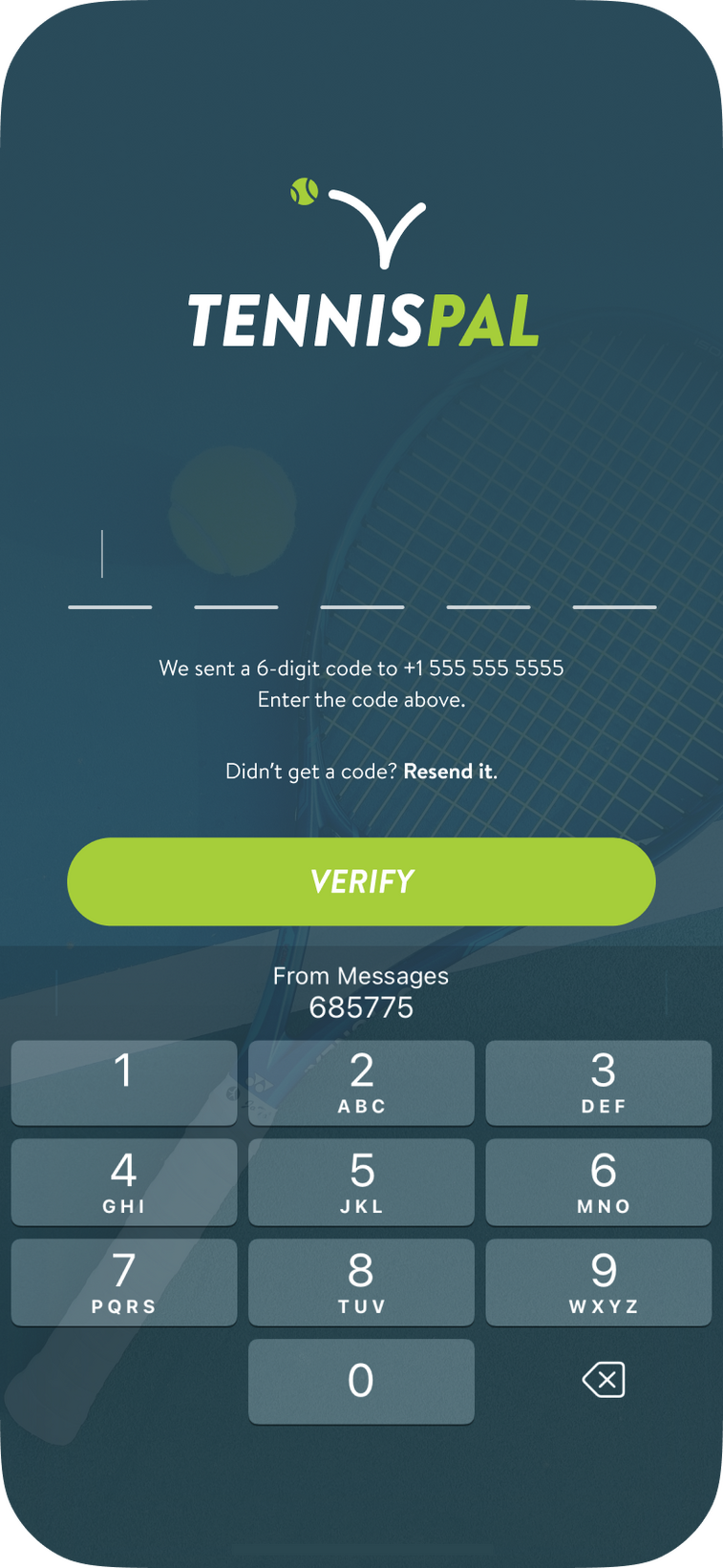
Task: Enter digit 8 on the keypad
Action: point(361,1282)
